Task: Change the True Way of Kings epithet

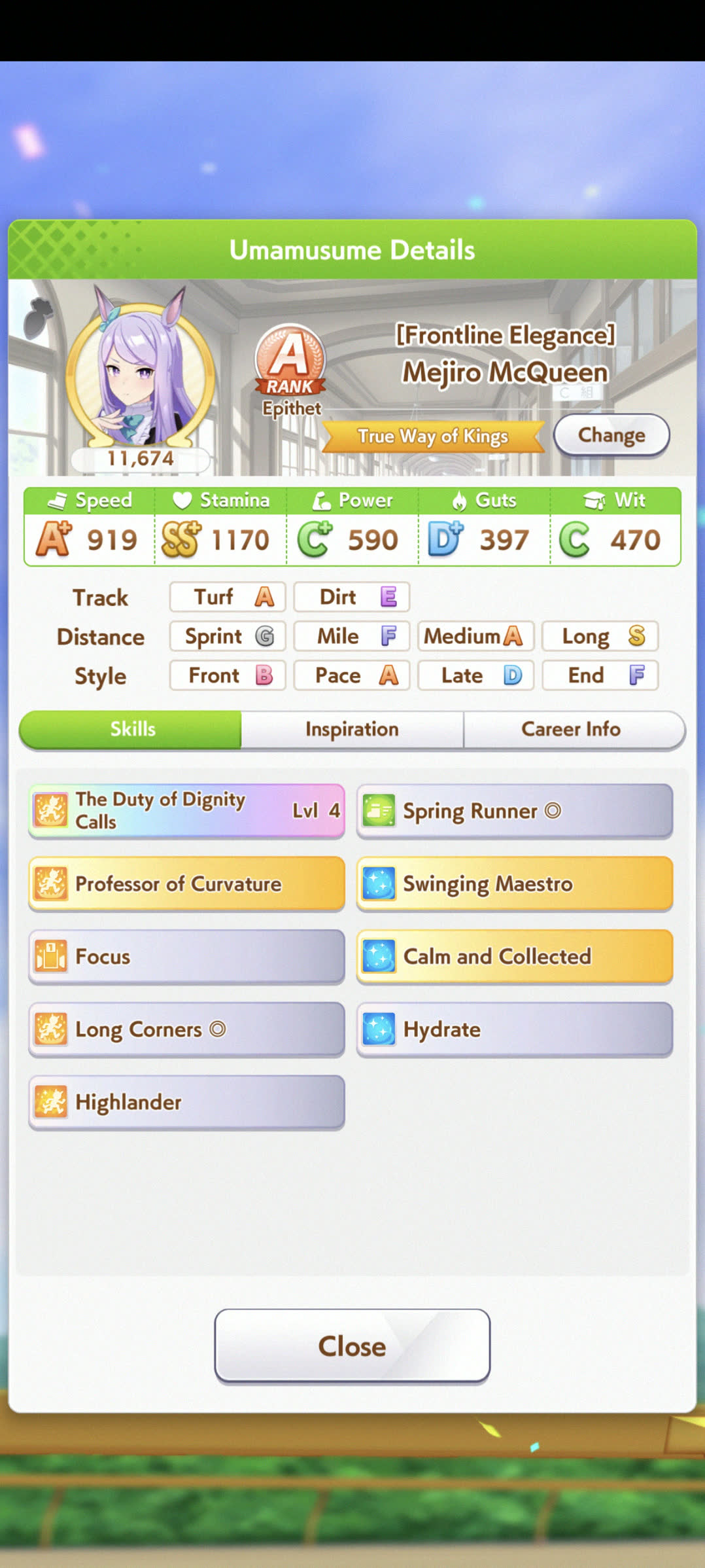Action: click(611, 435)
